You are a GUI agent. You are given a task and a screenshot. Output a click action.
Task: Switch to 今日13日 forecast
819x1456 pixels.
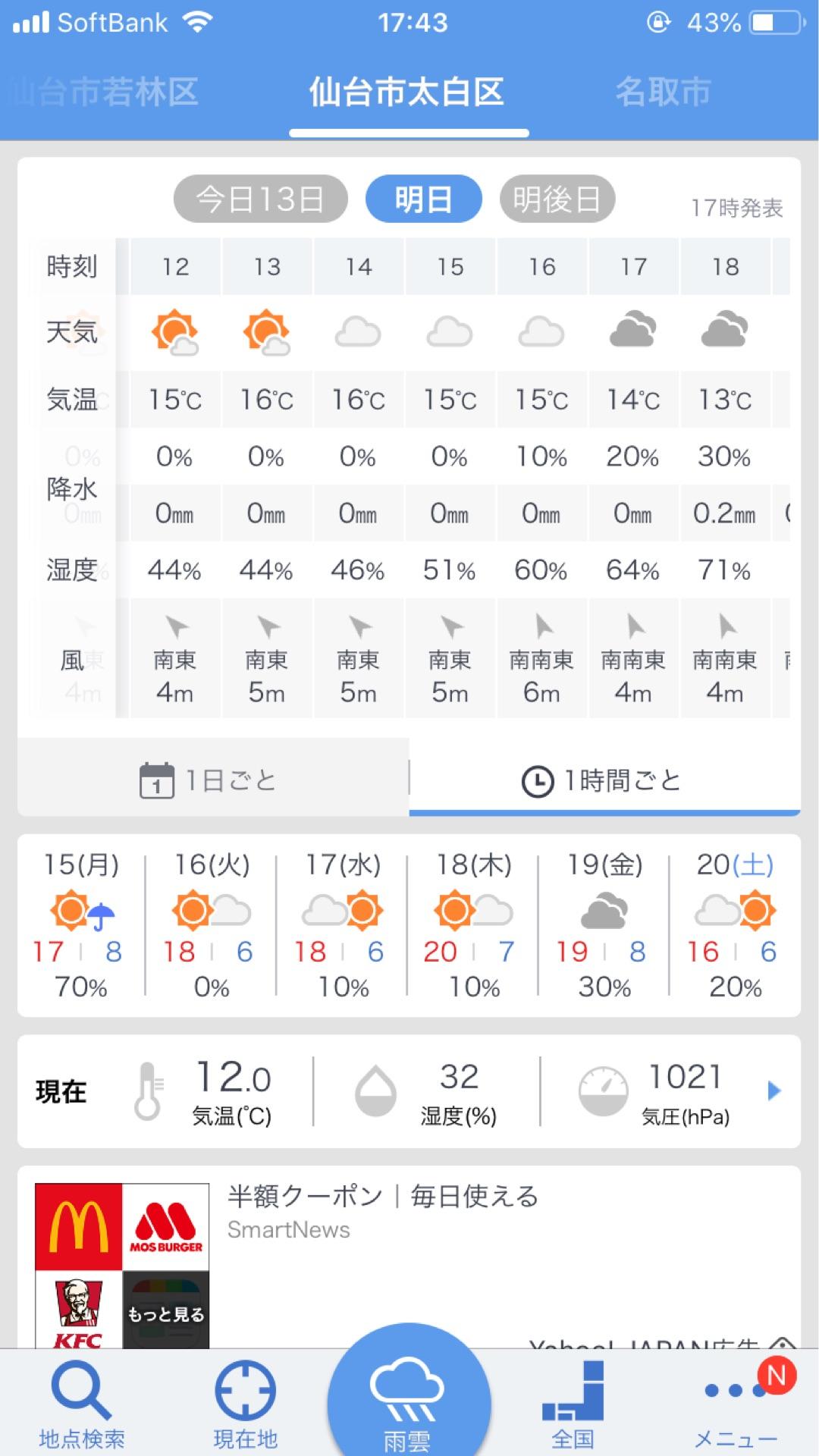click(x=259, y=198)
